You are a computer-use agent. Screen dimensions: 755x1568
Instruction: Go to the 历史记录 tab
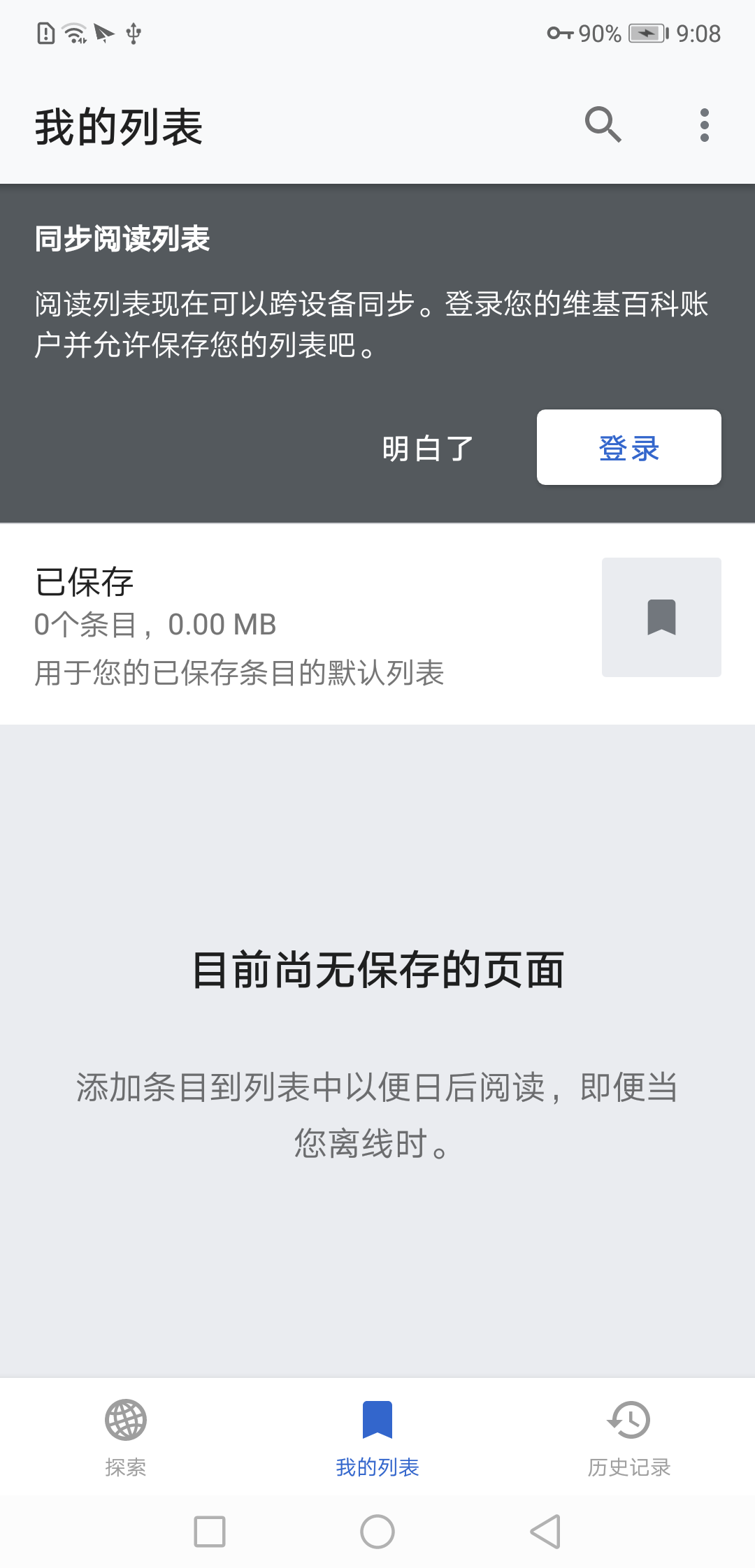click(629, 1437)
